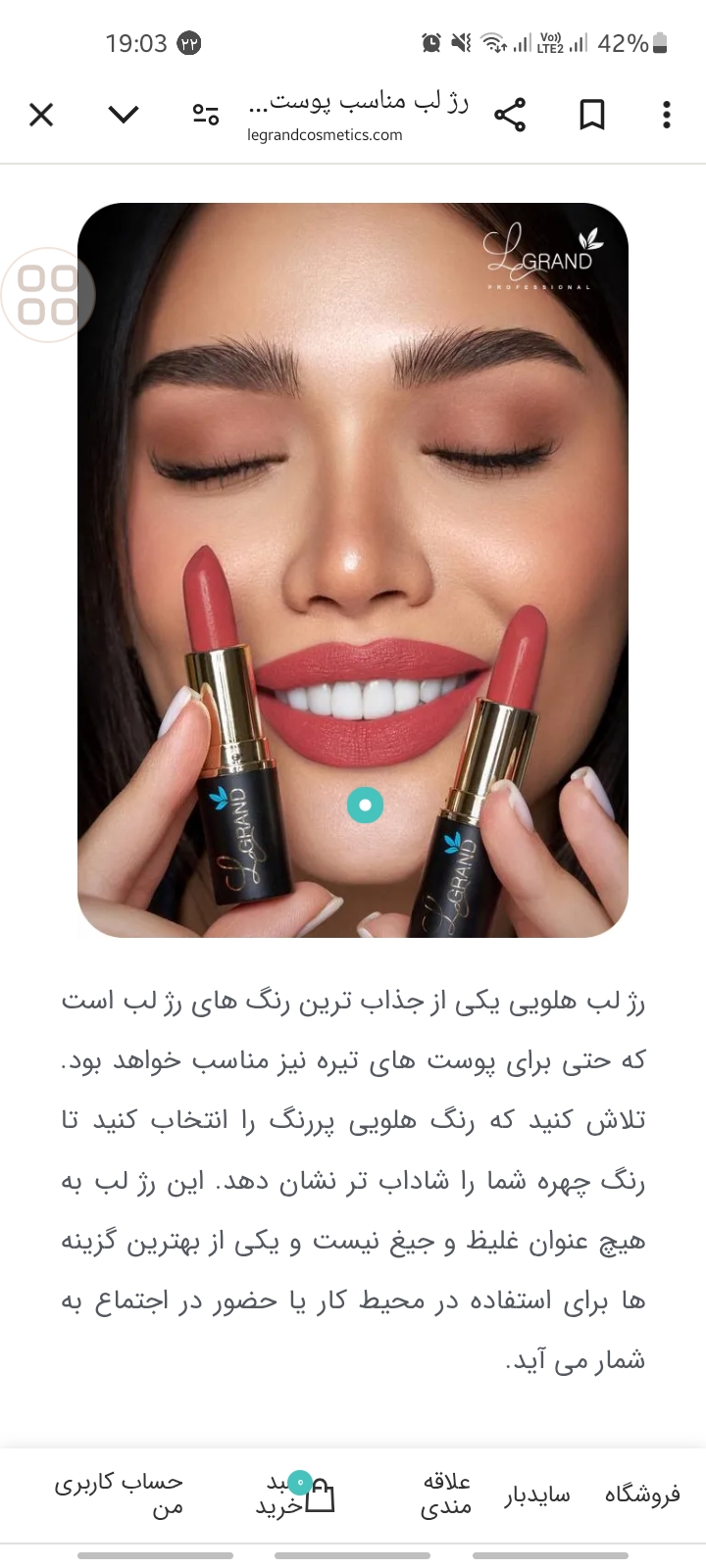Open the floating four-squares menu button

click(48, 295)
